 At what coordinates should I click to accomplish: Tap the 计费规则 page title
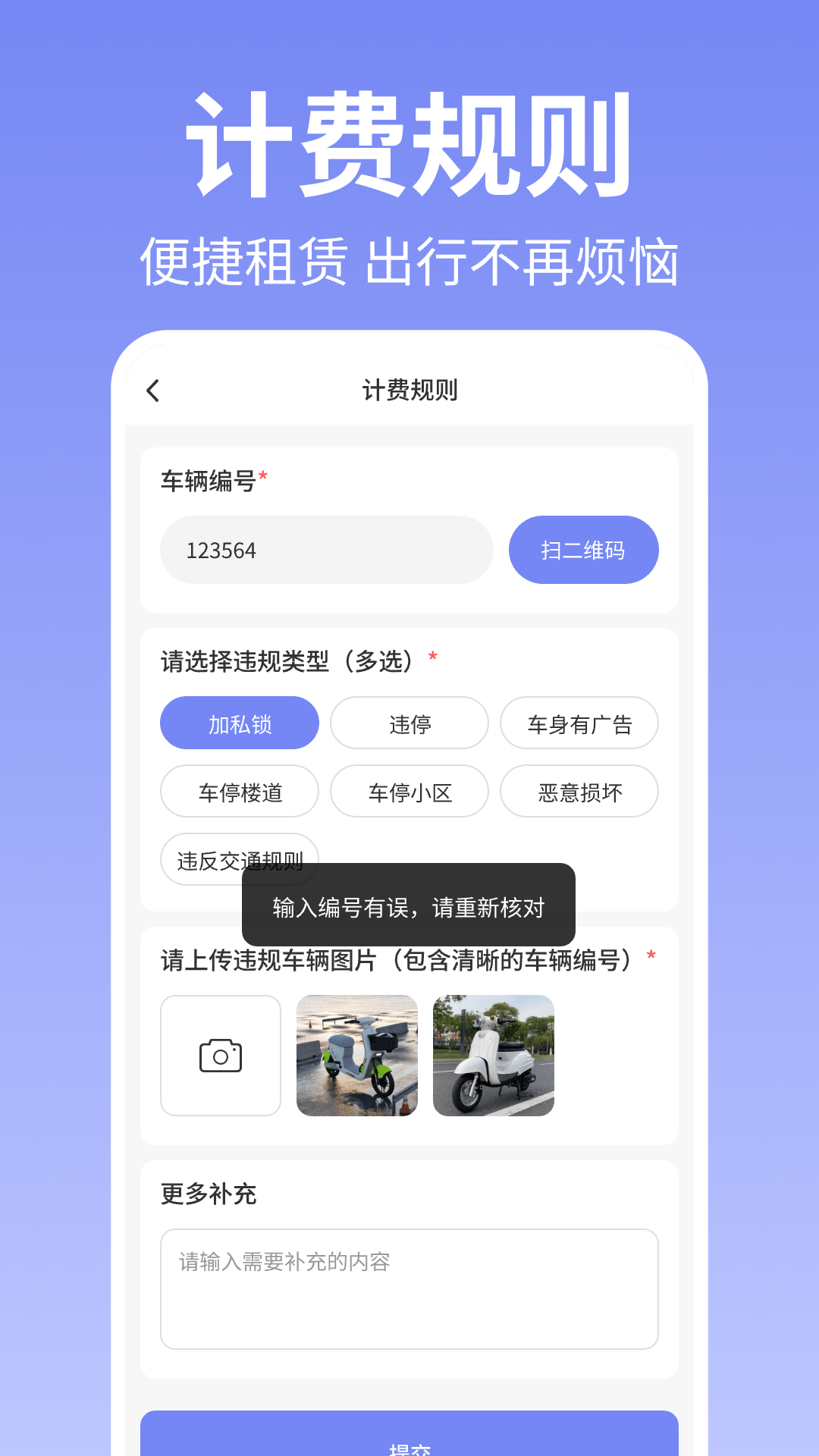pos(409,390)
